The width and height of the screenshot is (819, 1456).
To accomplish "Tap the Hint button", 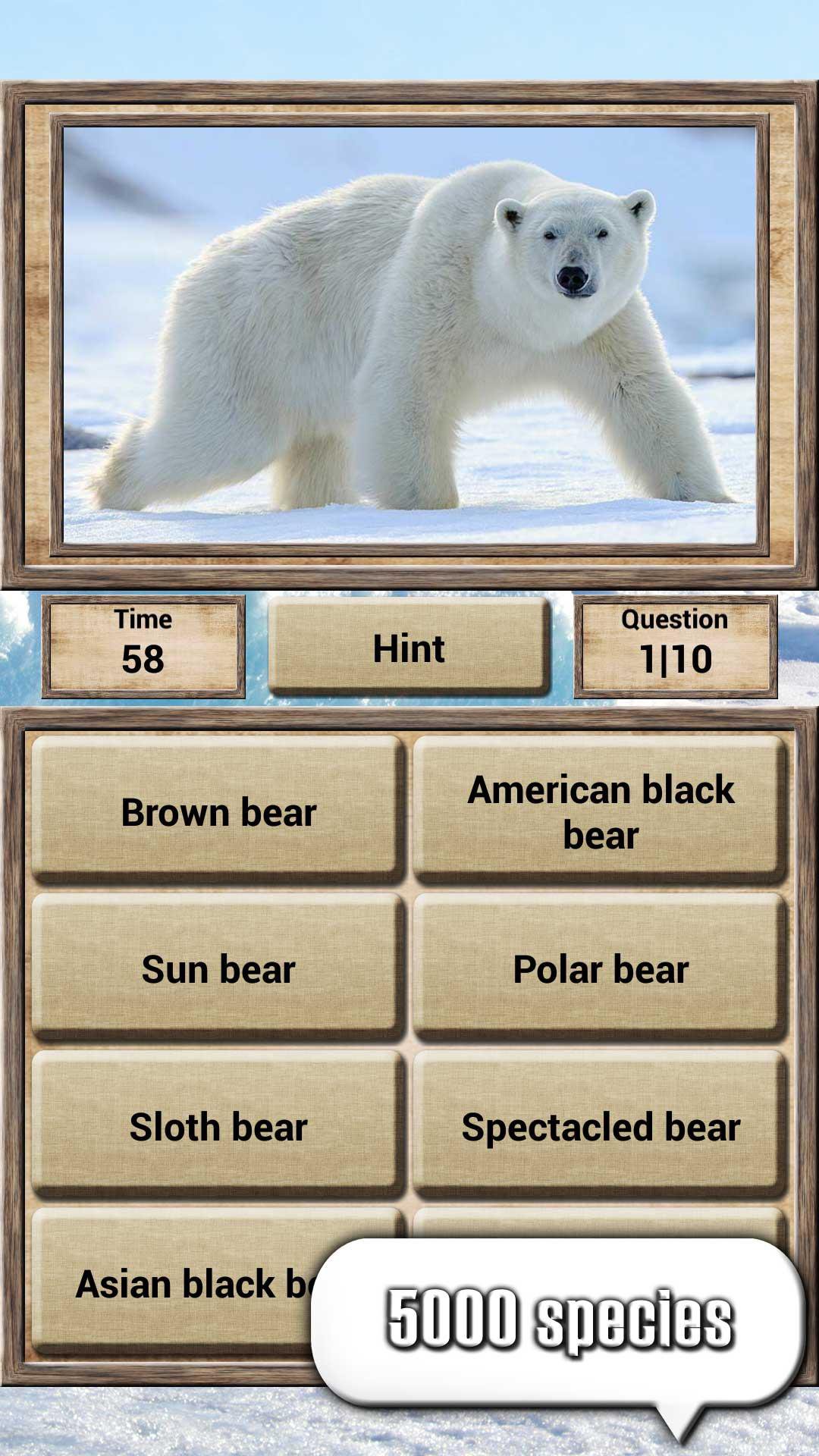I will 409,648.
